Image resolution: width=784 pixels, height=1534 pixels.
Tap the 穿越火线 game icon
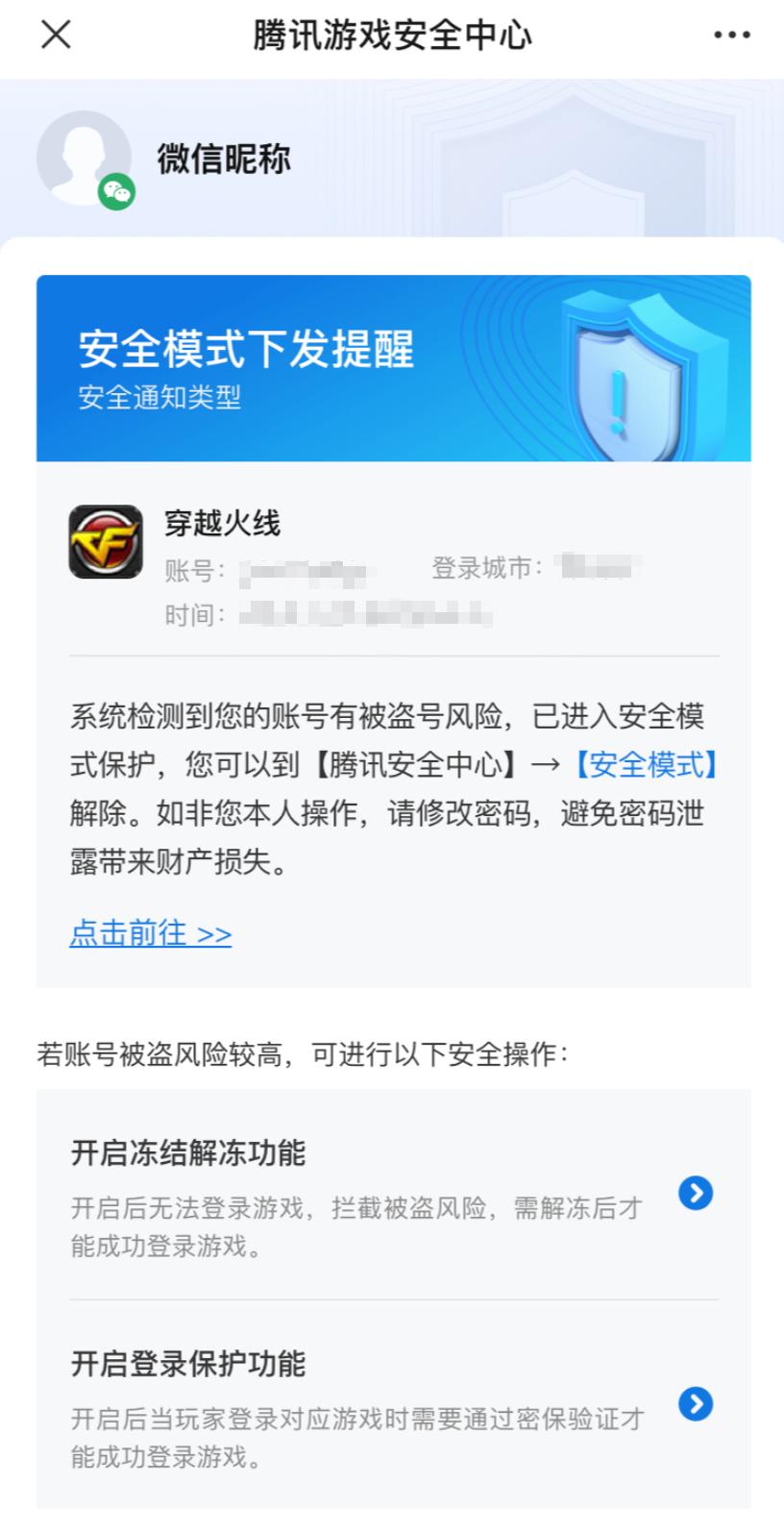[x=106, y=543]
